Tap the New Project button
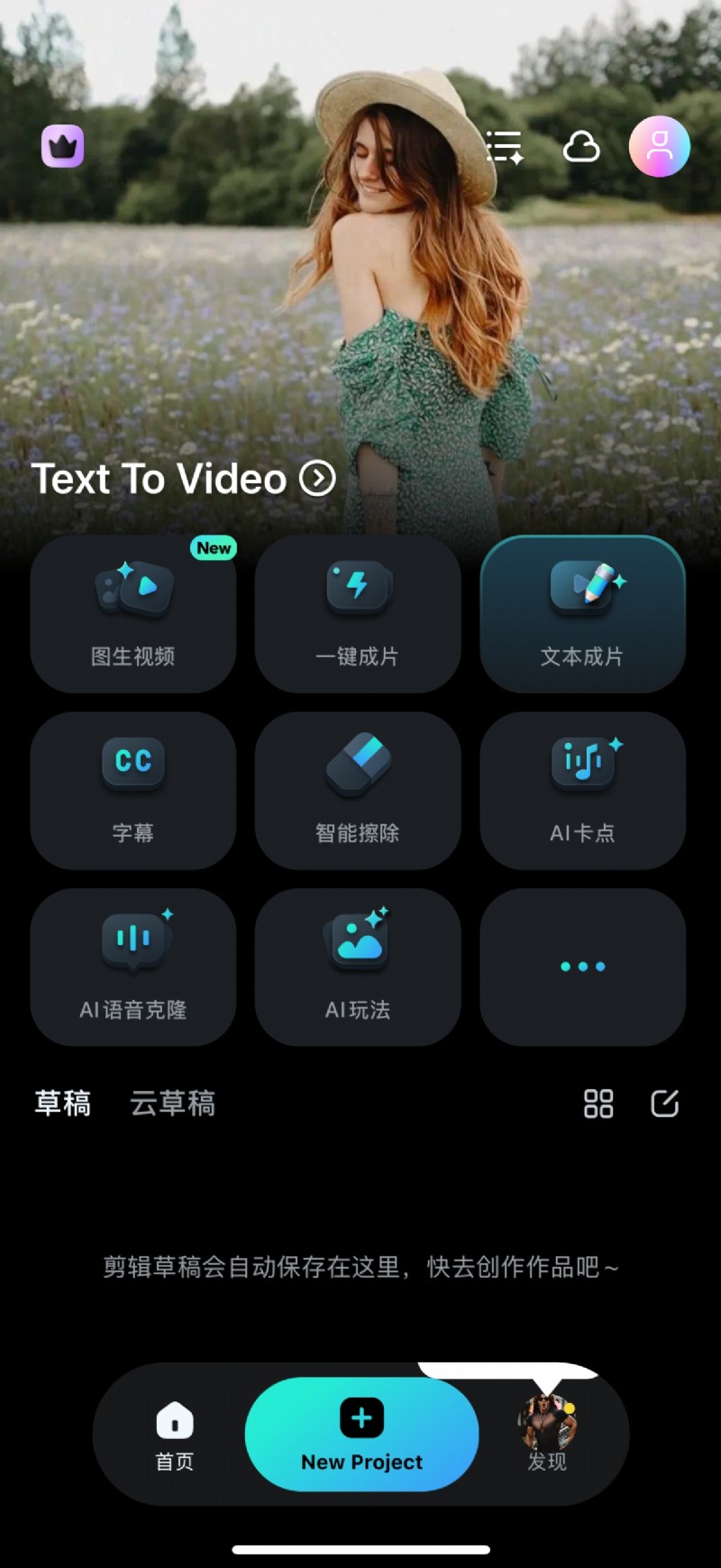The height and width of the screenshot is (1568, 721). (x=360, y=1434)
